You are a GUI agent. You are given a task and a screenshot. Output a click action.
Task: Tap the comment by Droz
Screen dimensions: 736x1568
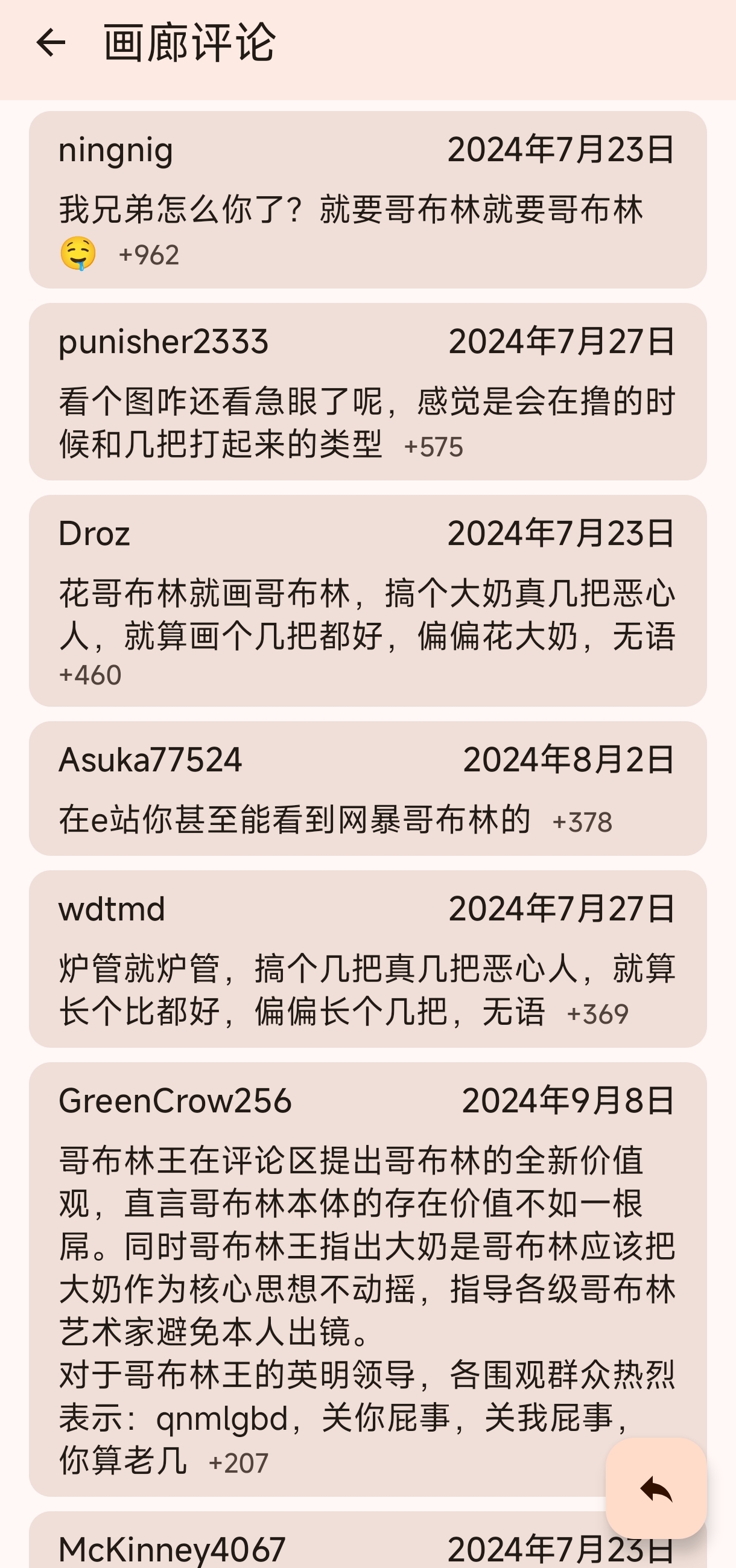point(367,600)
